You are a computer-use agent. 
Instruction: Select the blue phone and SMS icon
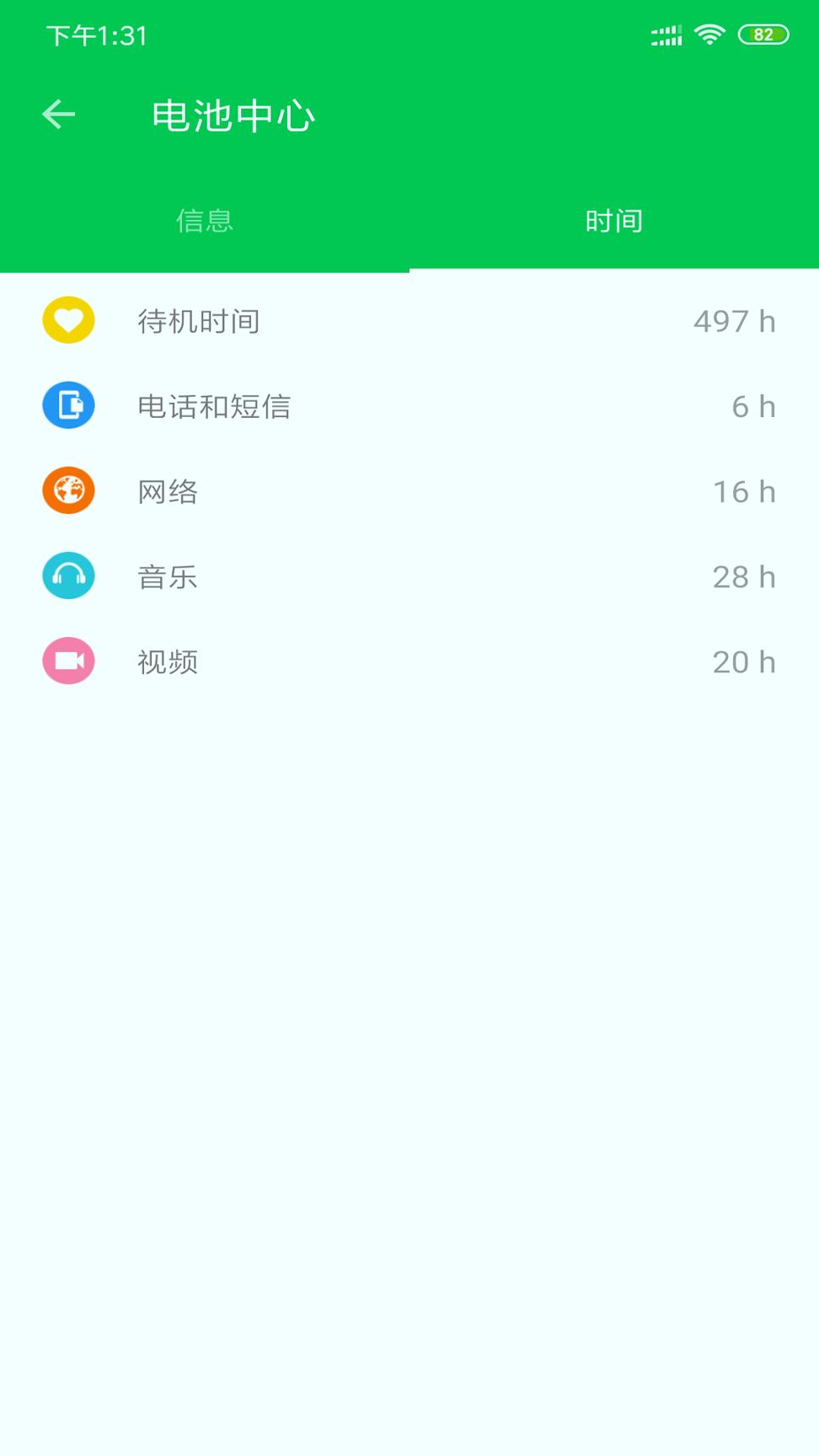[68, 405]
